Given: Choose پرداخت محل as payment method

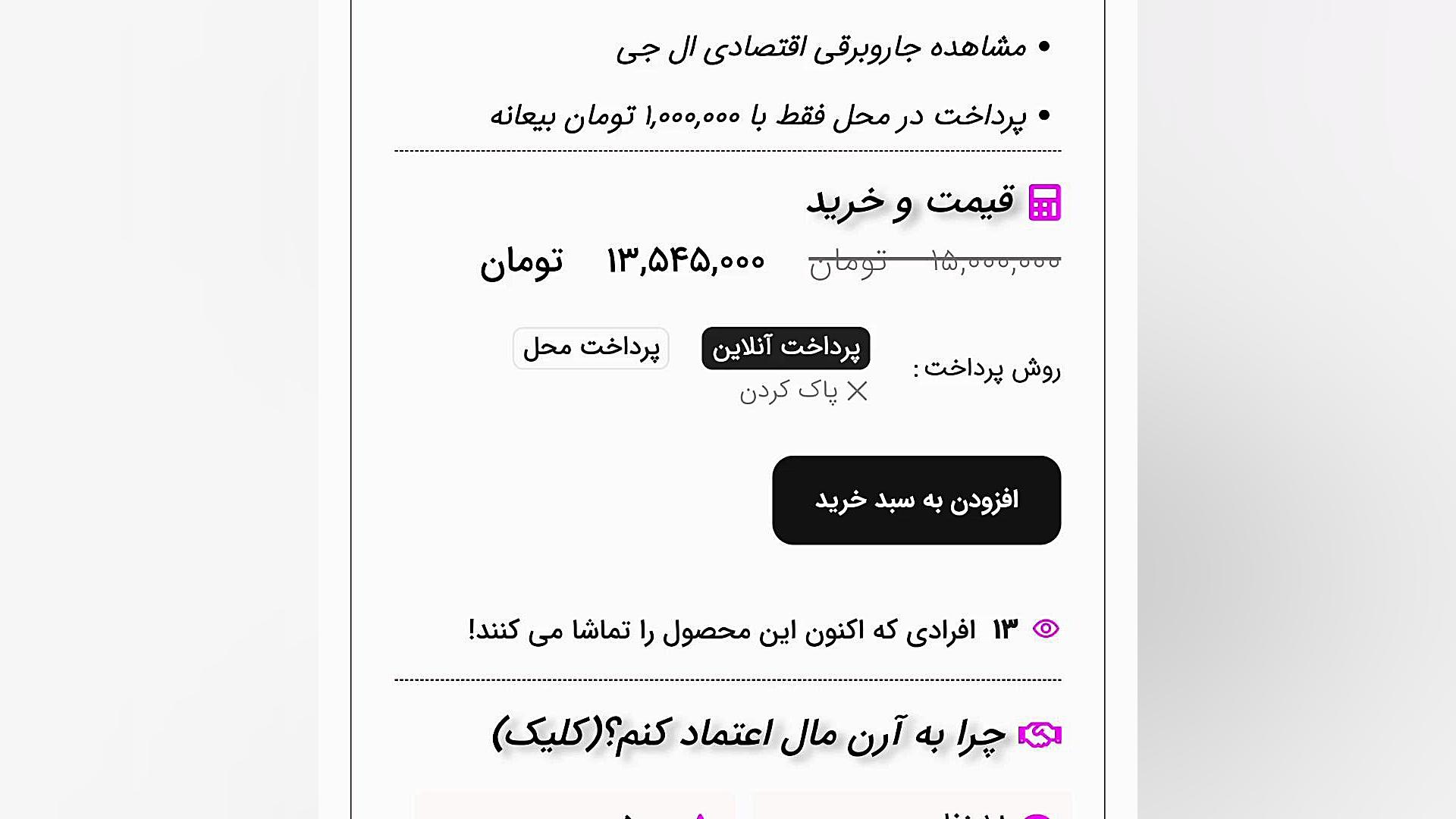Looking at the screenshot, I should click(x=591, y=348).
